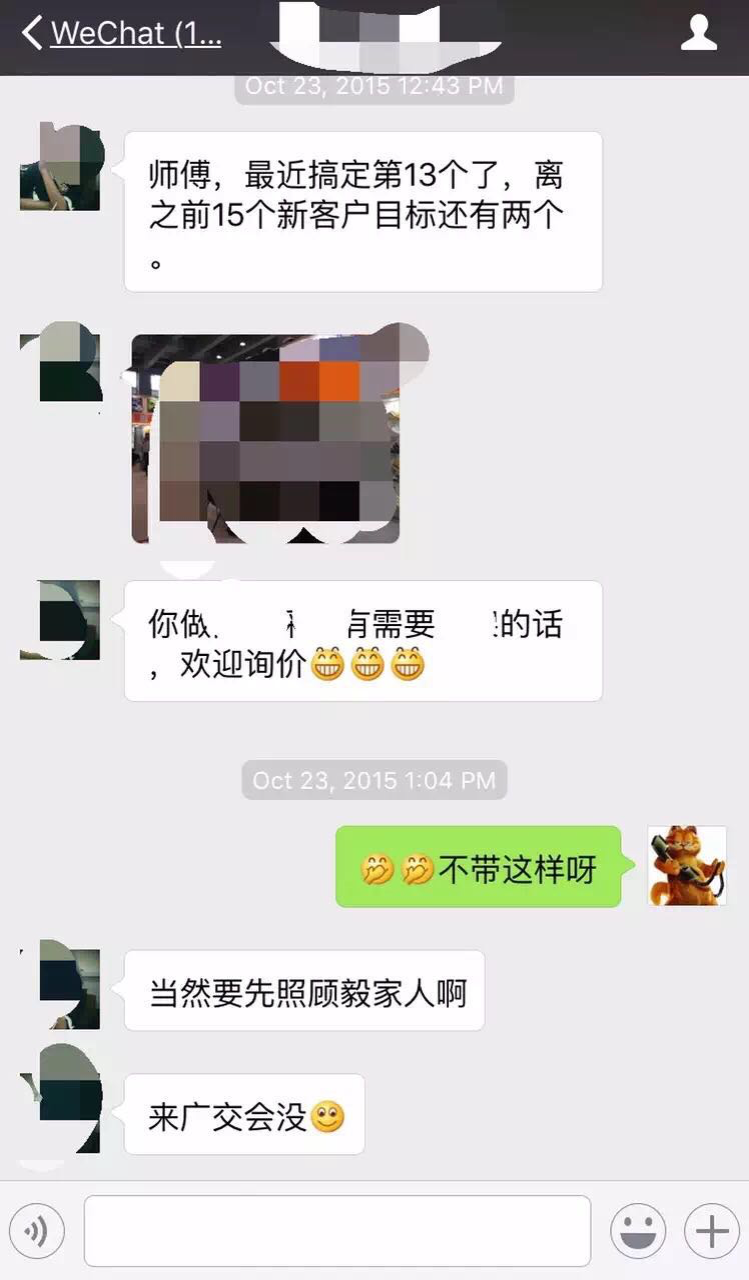Switch to voice message input
The image size is (749, 1280).
tap(36, 1231)
